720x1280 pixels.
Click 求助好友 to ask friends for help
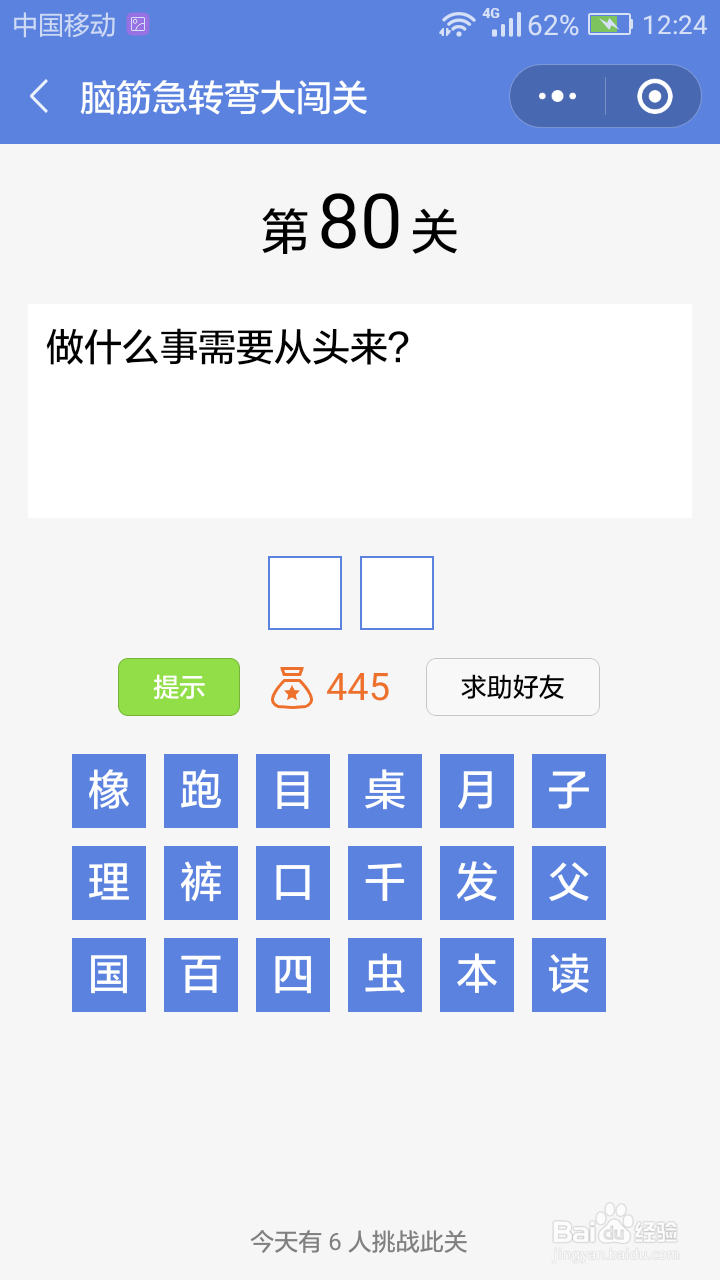pyautogui.click(x=512, y=687)
